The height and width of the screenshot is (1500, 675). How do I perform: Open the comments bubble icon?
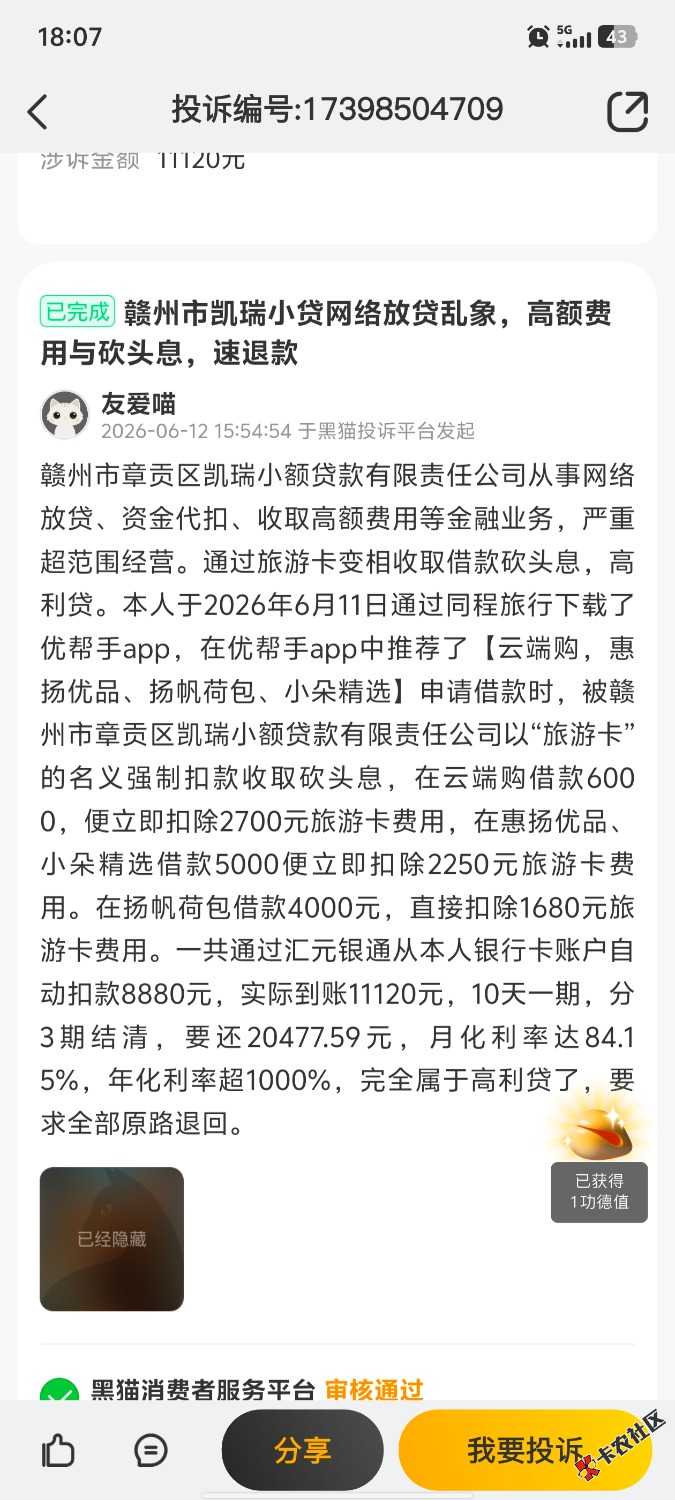pyautogui.click(x=151, y=1450)
